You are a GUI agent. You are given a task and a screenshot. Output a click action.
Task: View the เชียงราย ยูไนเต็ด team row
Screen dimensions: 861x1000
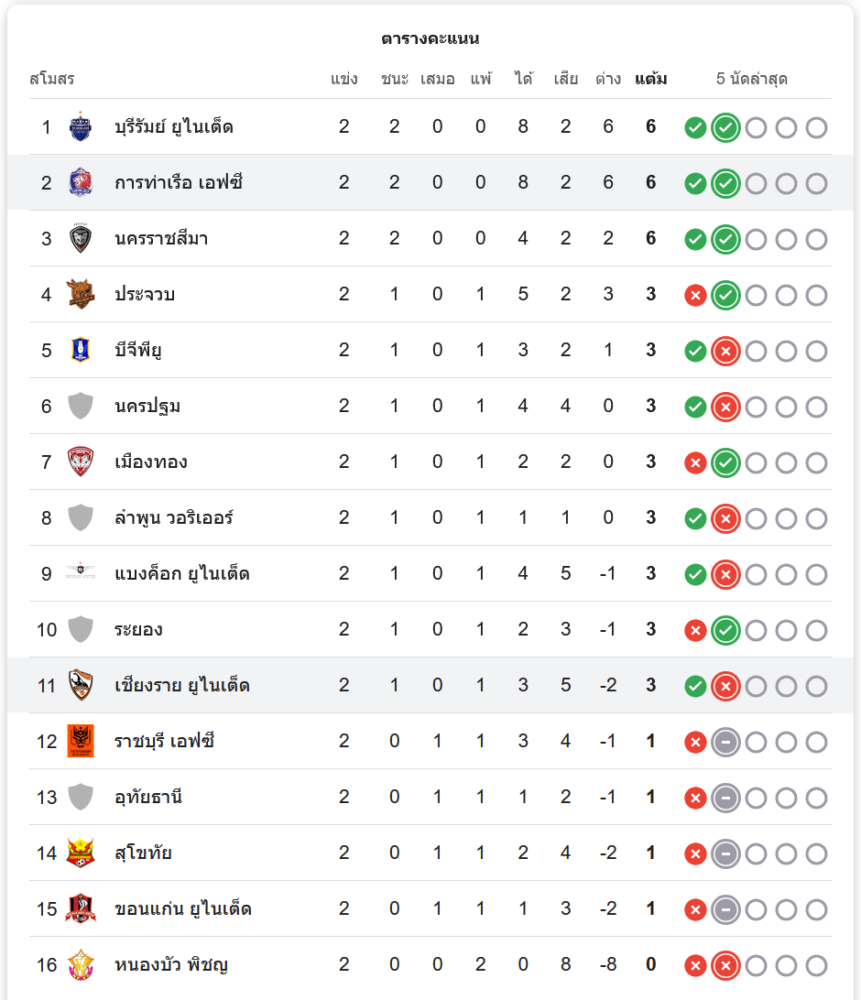(x=182, y=686)
